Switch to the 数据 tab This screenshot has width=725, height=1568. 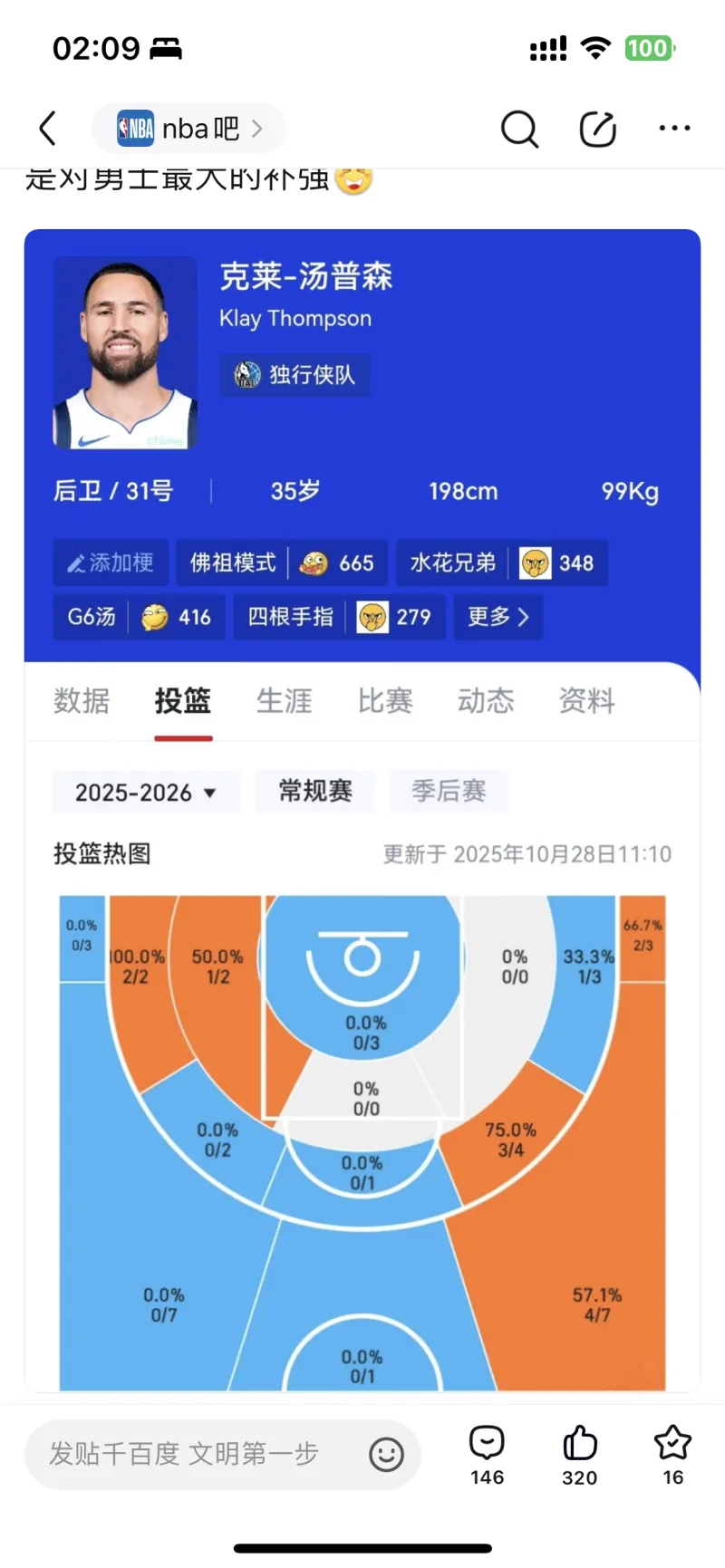[x=82, y=700]
